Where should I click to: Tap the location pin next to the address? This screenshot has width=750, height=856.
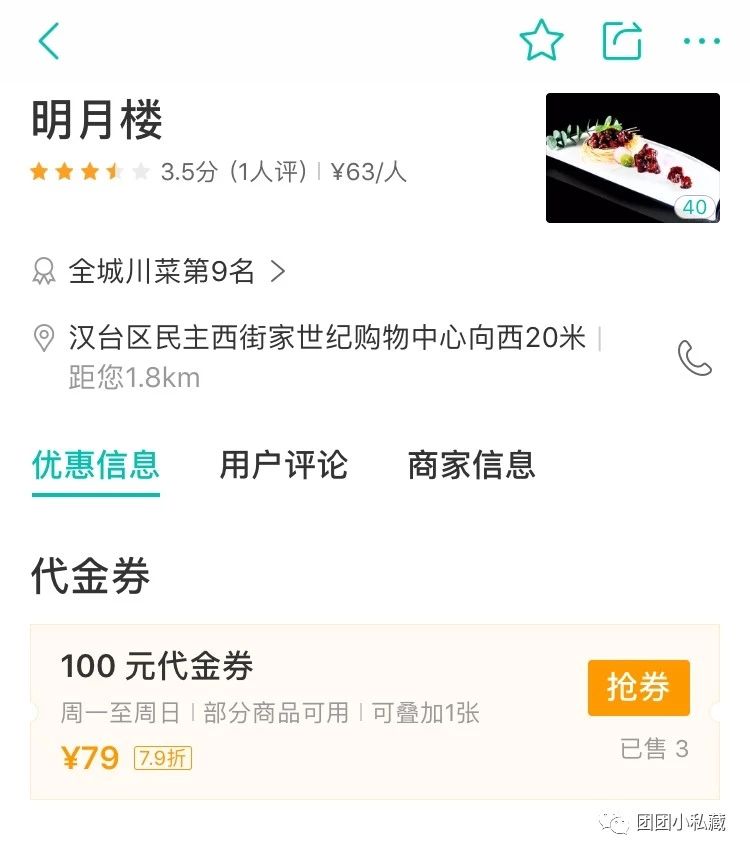43,340
